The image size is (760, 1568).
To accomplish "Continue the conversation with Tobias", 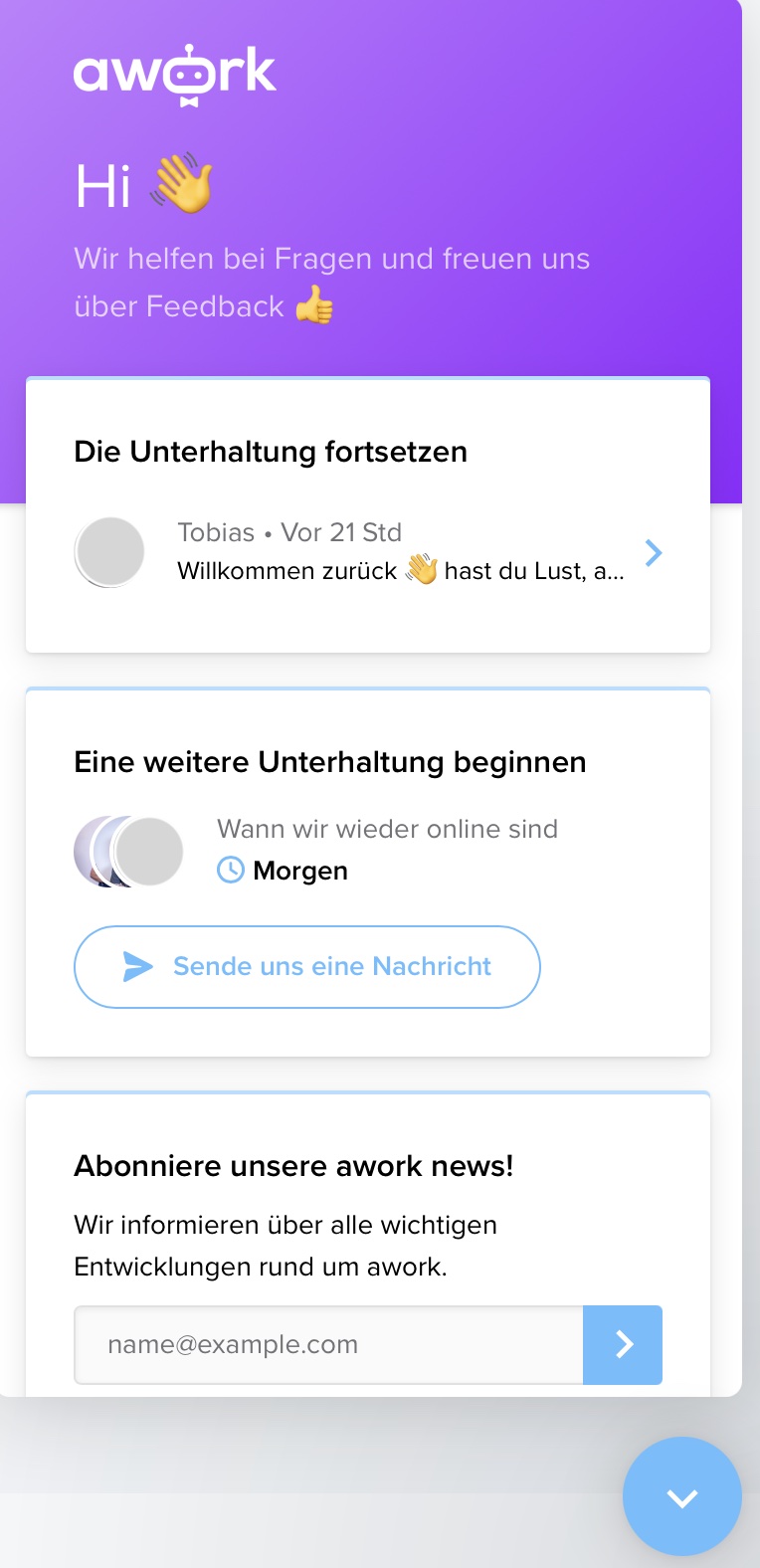I will pyautogui.click(x=368, y=552).
